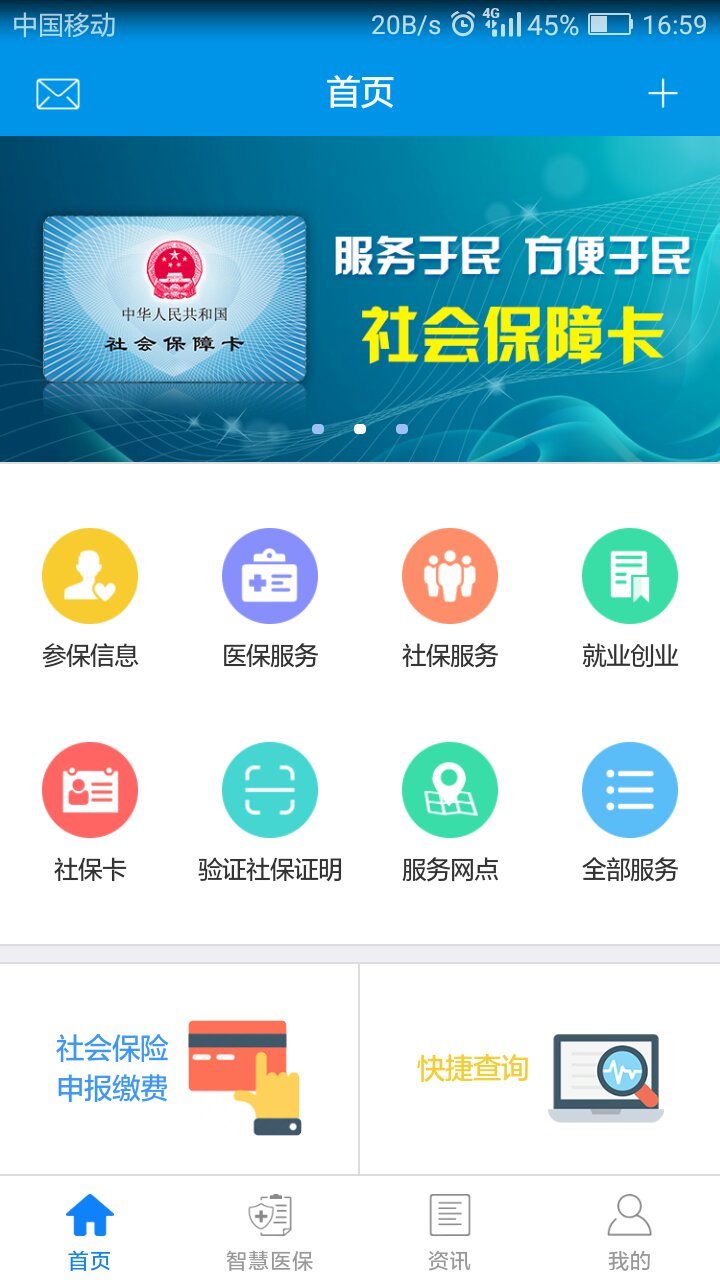
Task: Tap the 全部服务 all services icon
Action: point(629,788)
